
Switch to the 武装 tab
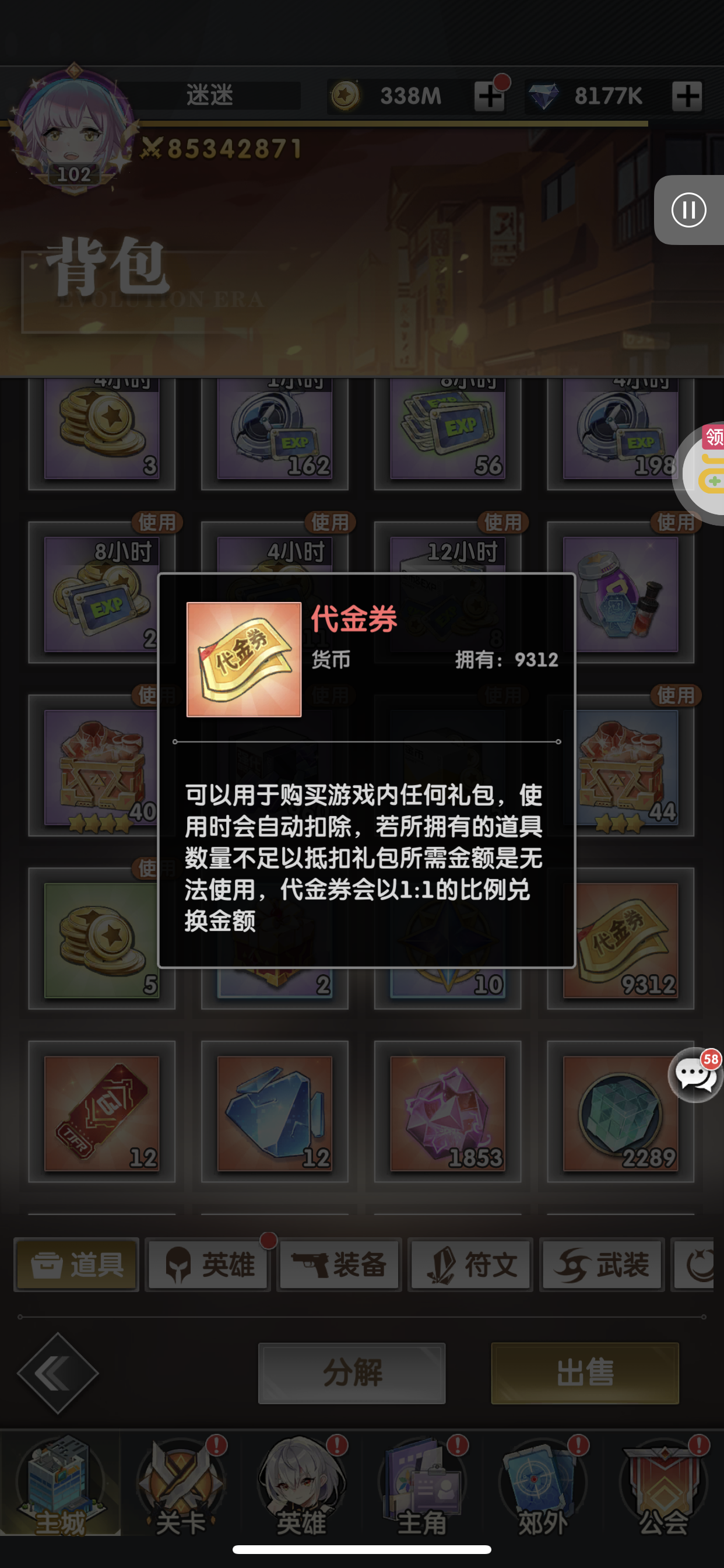pyautogui.click(x=602, y=1265)
